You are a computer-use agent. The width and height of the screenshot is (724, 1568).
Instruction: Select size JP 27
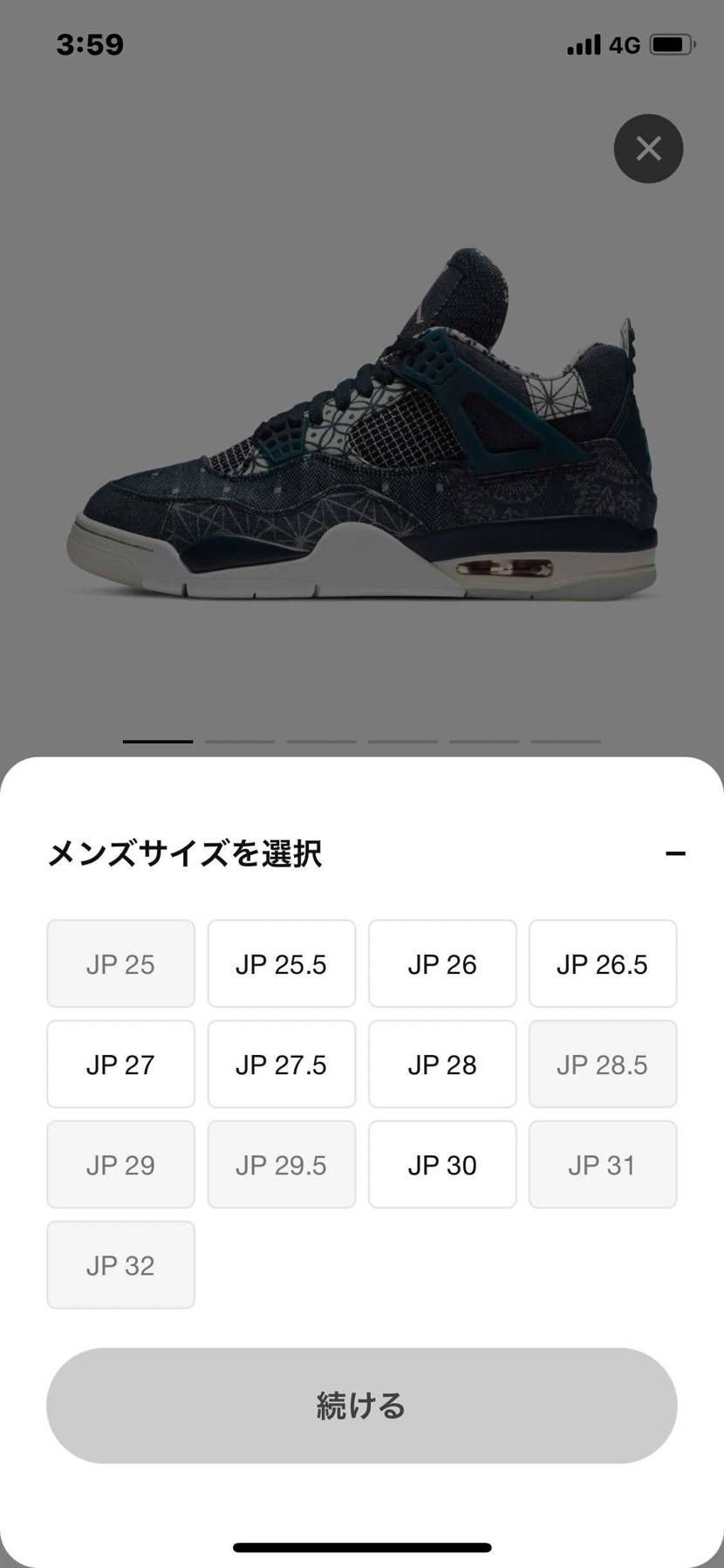tap(120, 1065)
